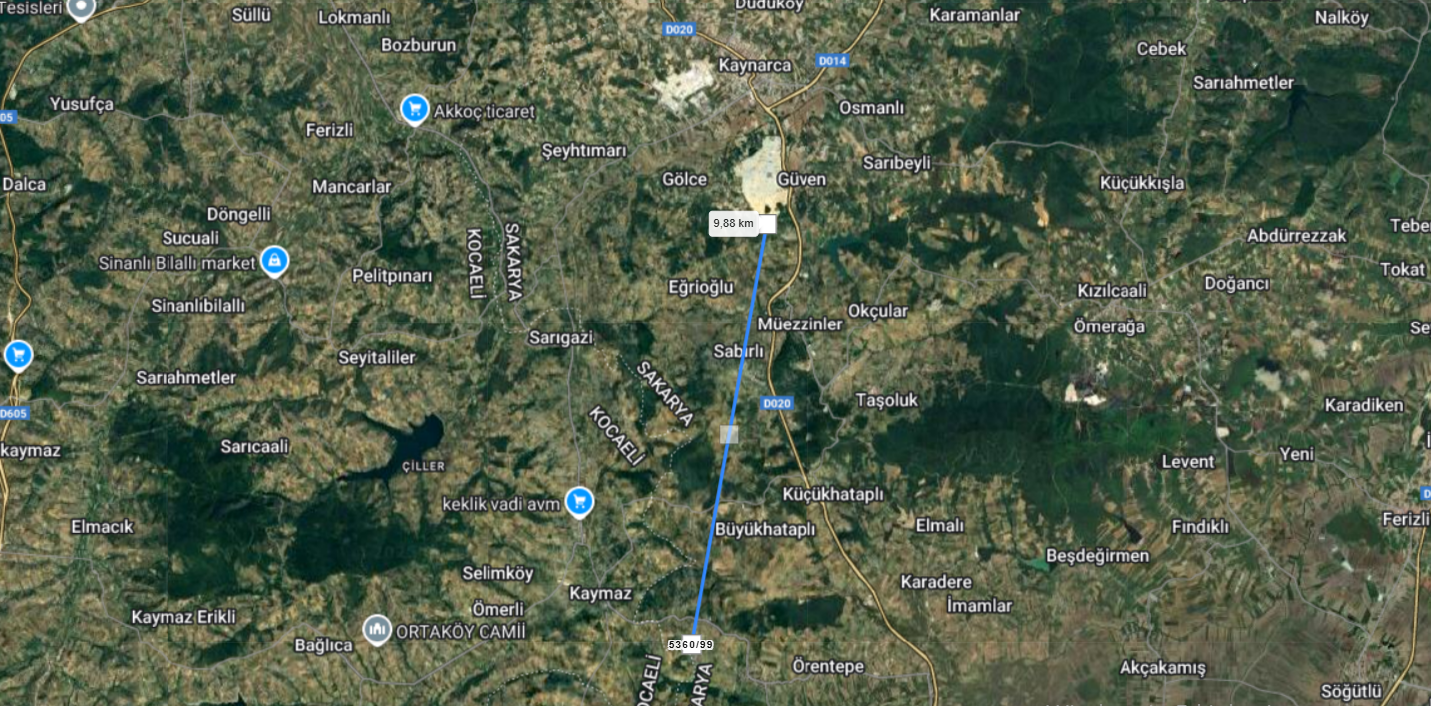View the ORTAKÖY CAMİİ mosque marker
The width and height of the screenshot is (1431, 706).
pos(376,629)
